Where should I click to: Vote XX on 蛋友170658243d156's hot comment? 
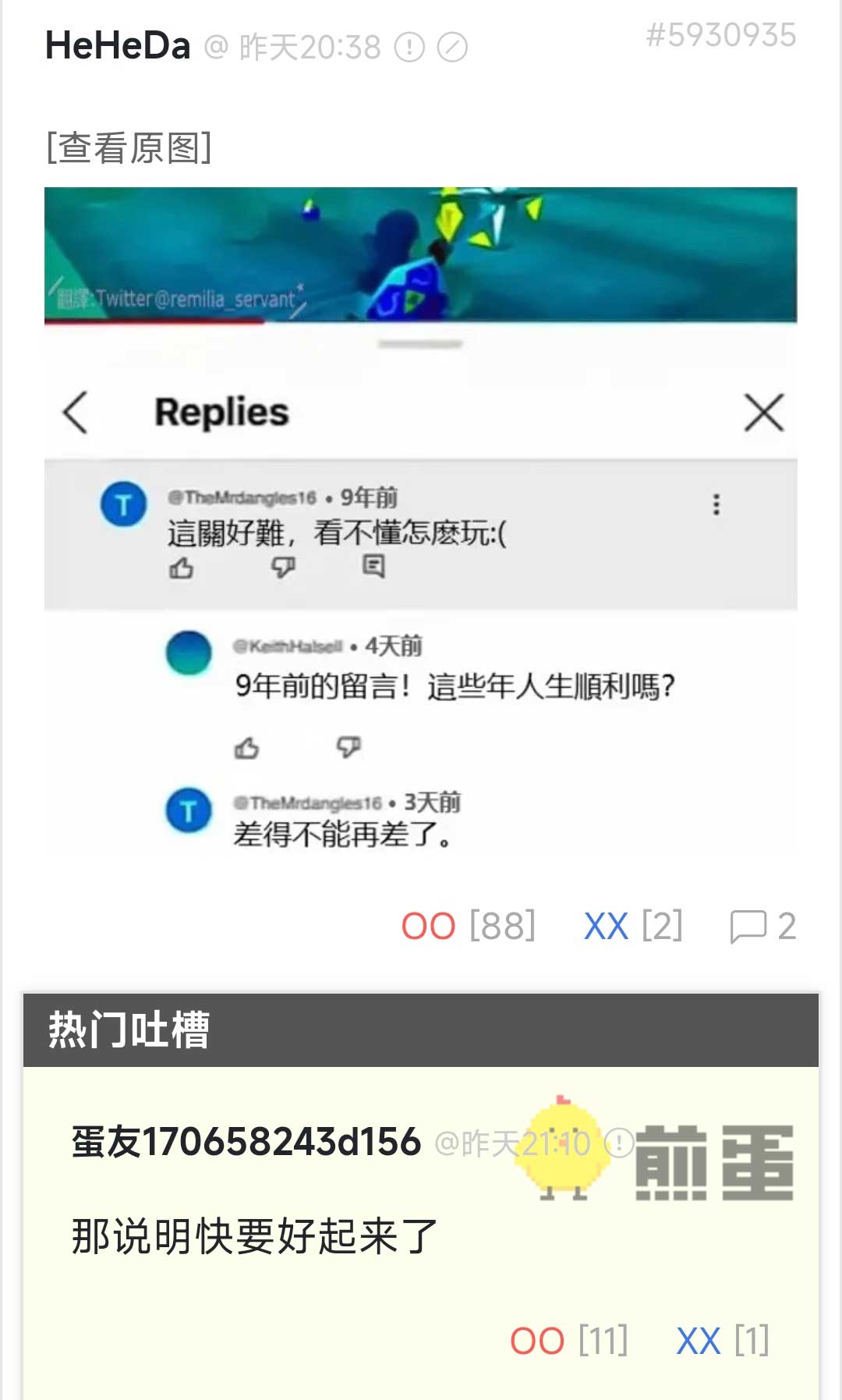(x=722, y=1341)
